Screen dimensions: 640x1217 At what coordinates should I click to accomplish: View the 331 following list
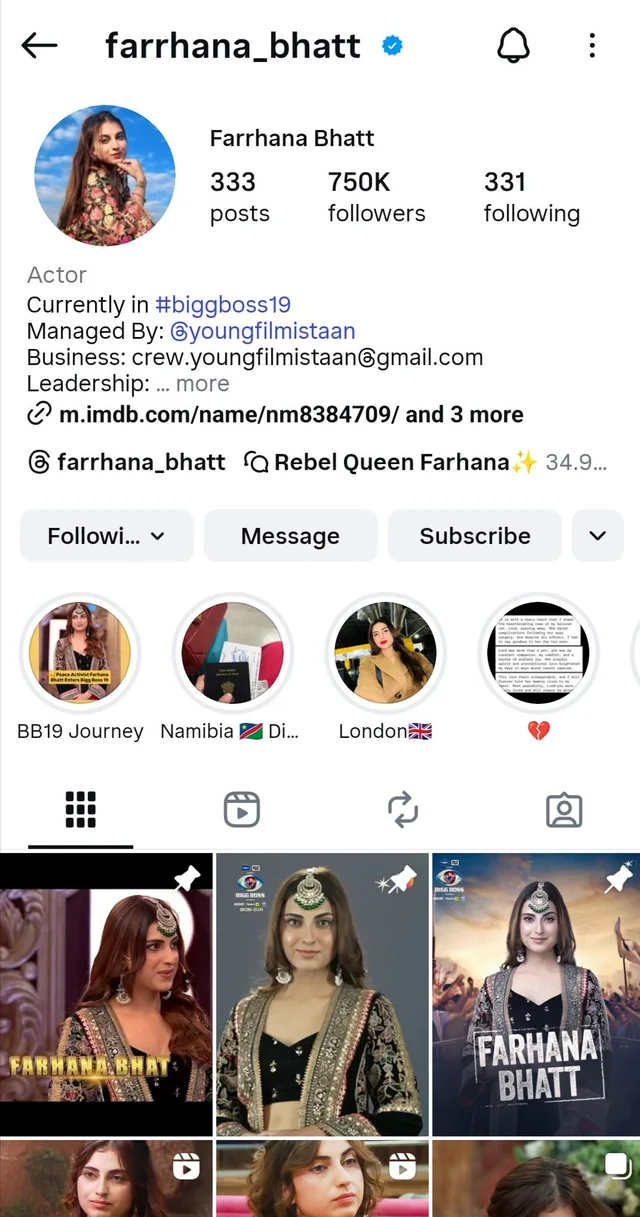pyautogui.click(x=531, y=196)
